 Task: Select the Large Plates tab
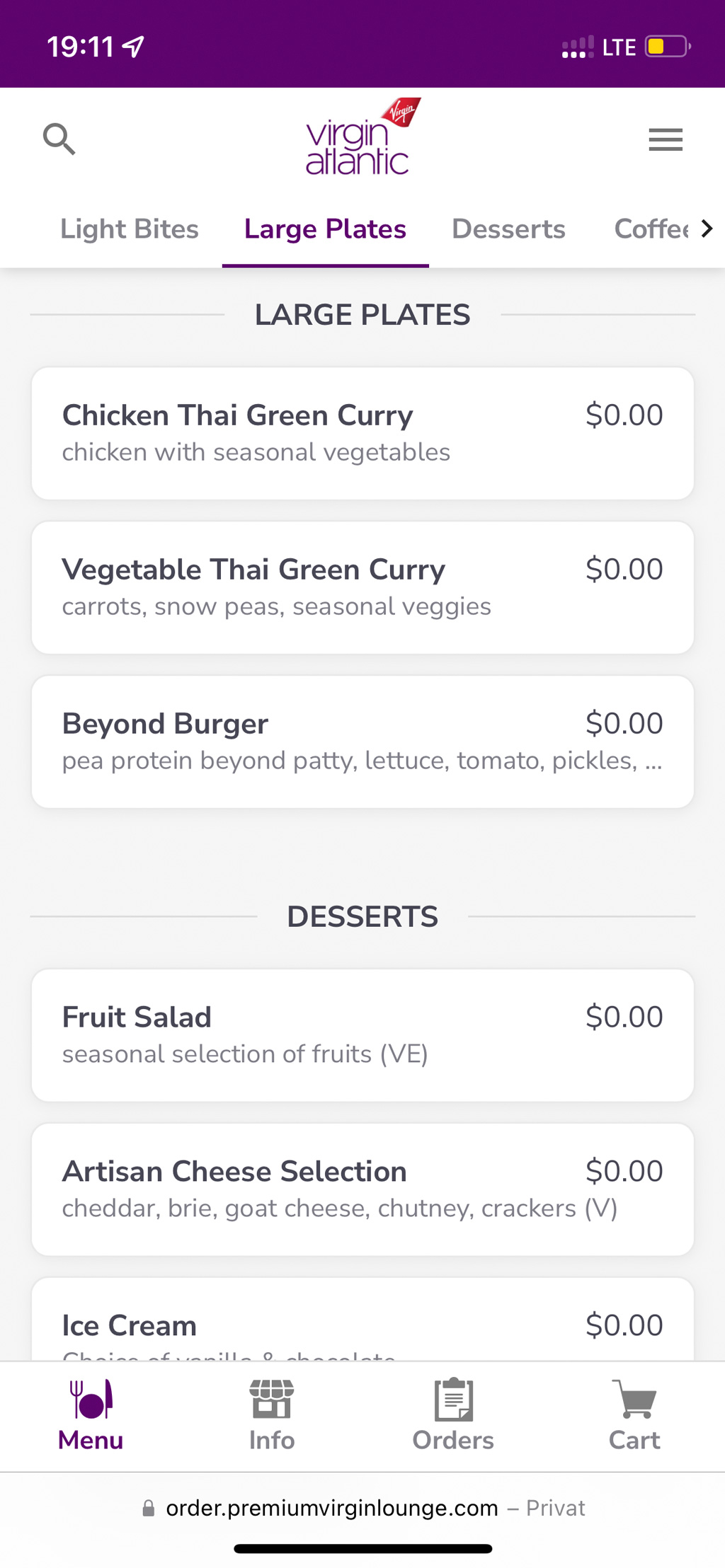(325, 229)
